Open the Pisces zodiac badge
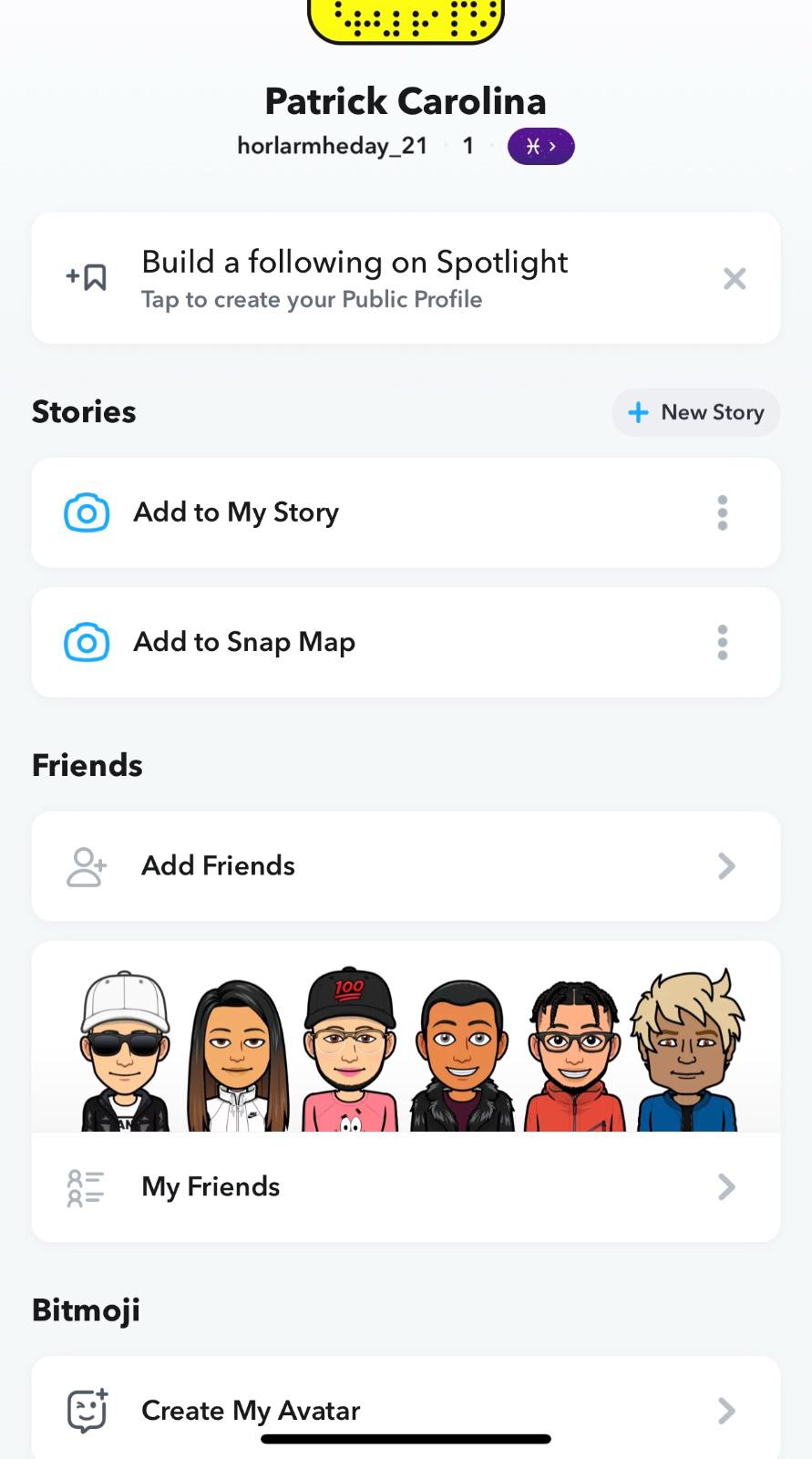The image size is (812, 1459). 540,147
